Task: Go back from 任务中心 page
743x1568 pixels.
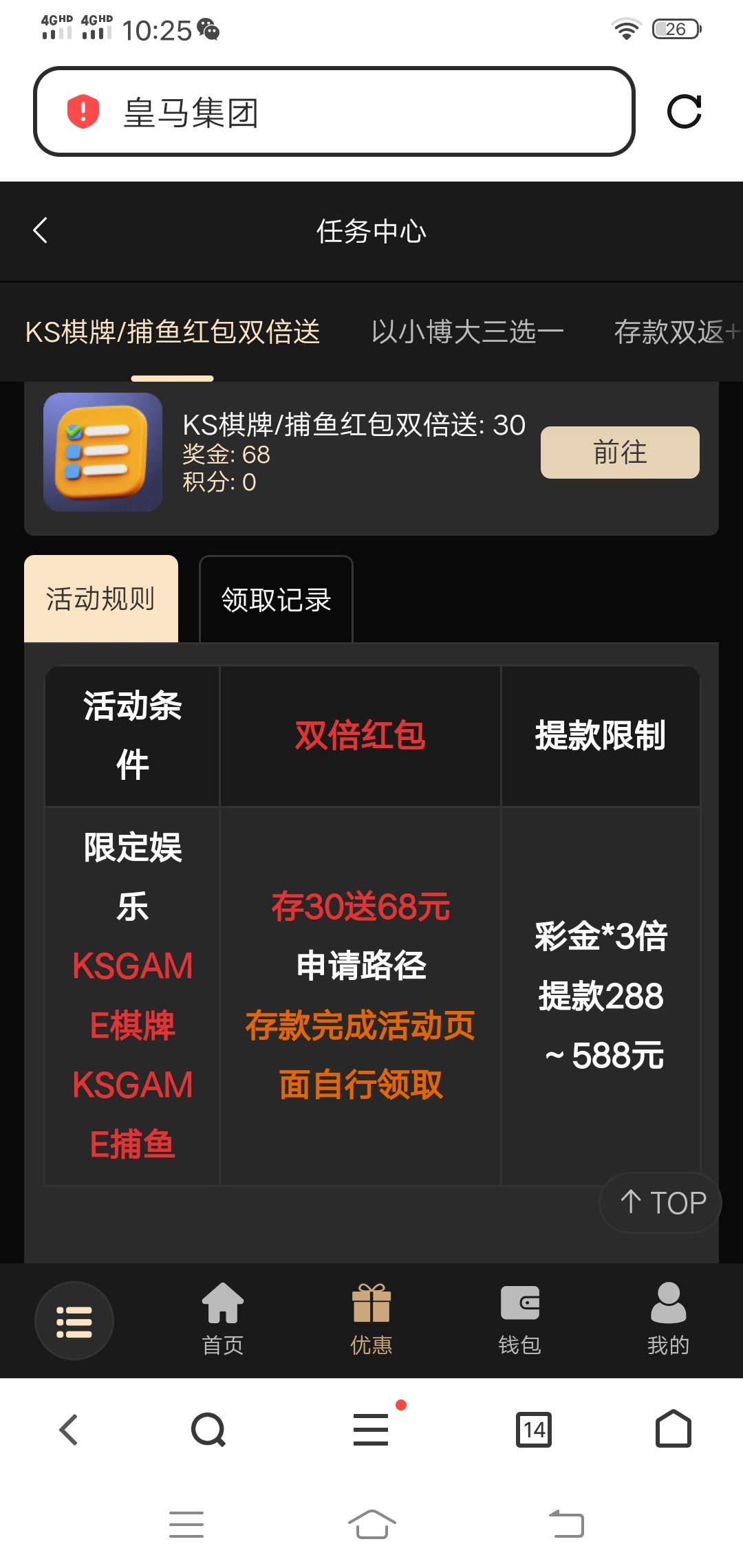Action: 41,230
